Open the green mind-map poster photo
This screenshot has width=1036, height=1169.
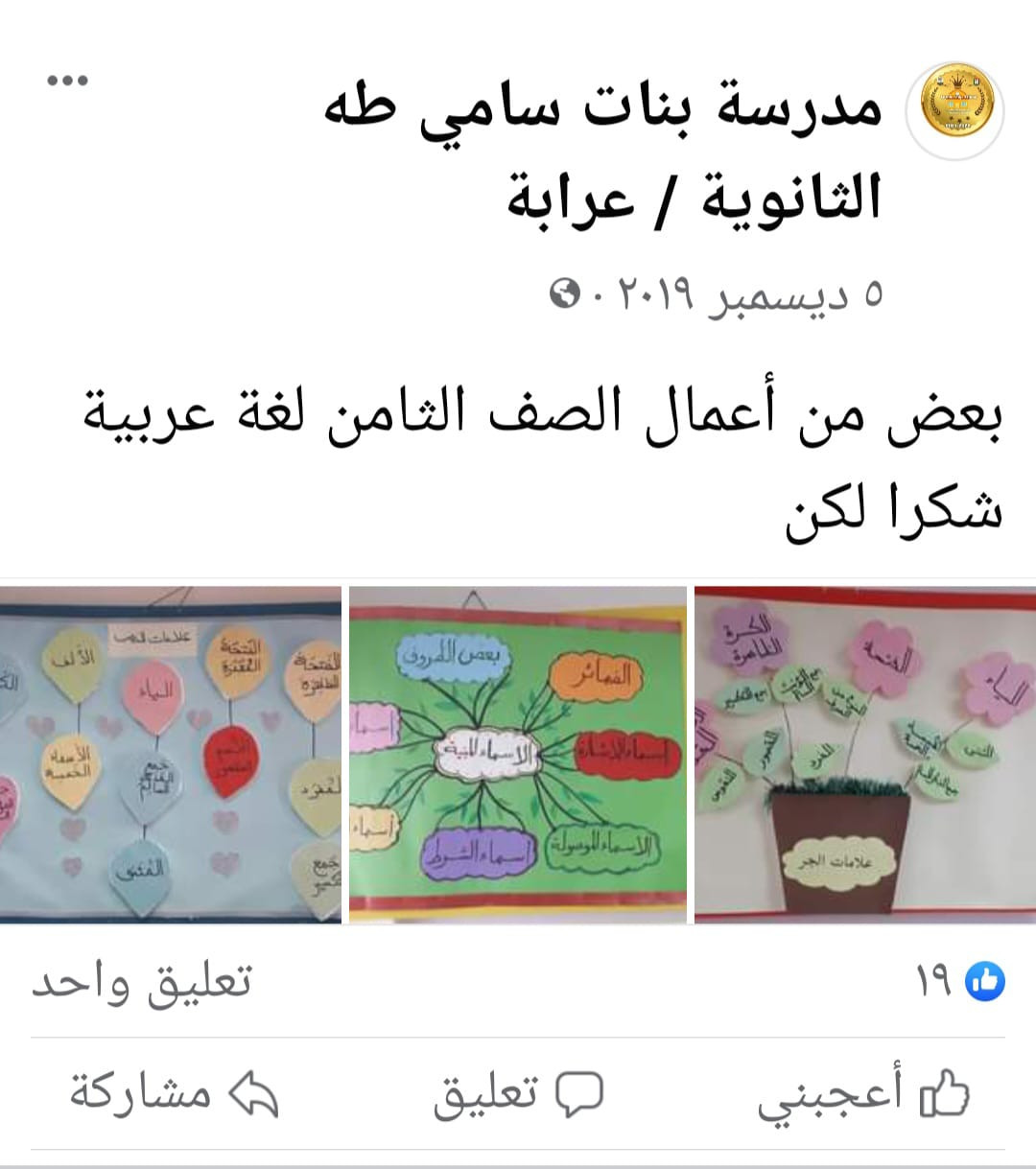(x=518, y=755)
